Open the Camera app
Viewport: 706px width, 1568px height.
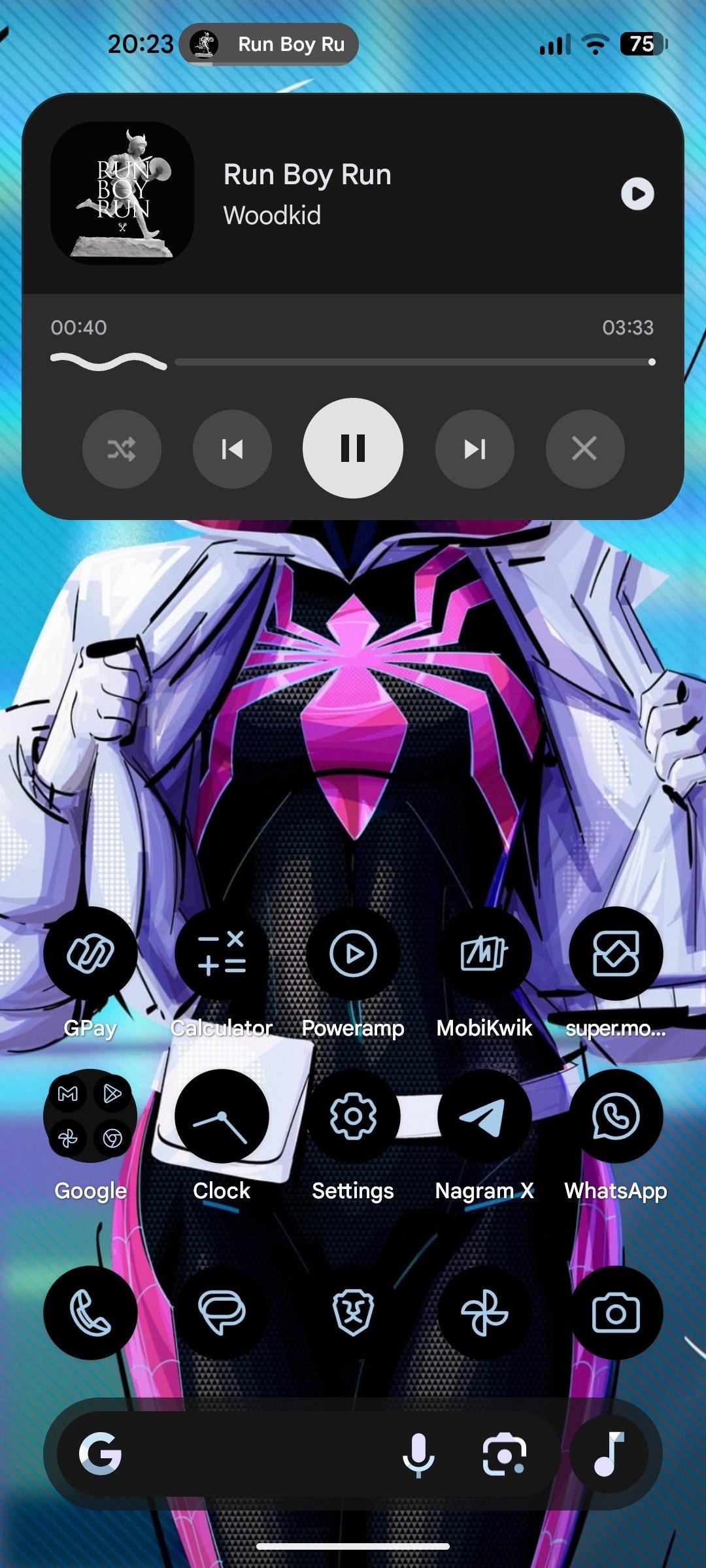click(616, 1313)
